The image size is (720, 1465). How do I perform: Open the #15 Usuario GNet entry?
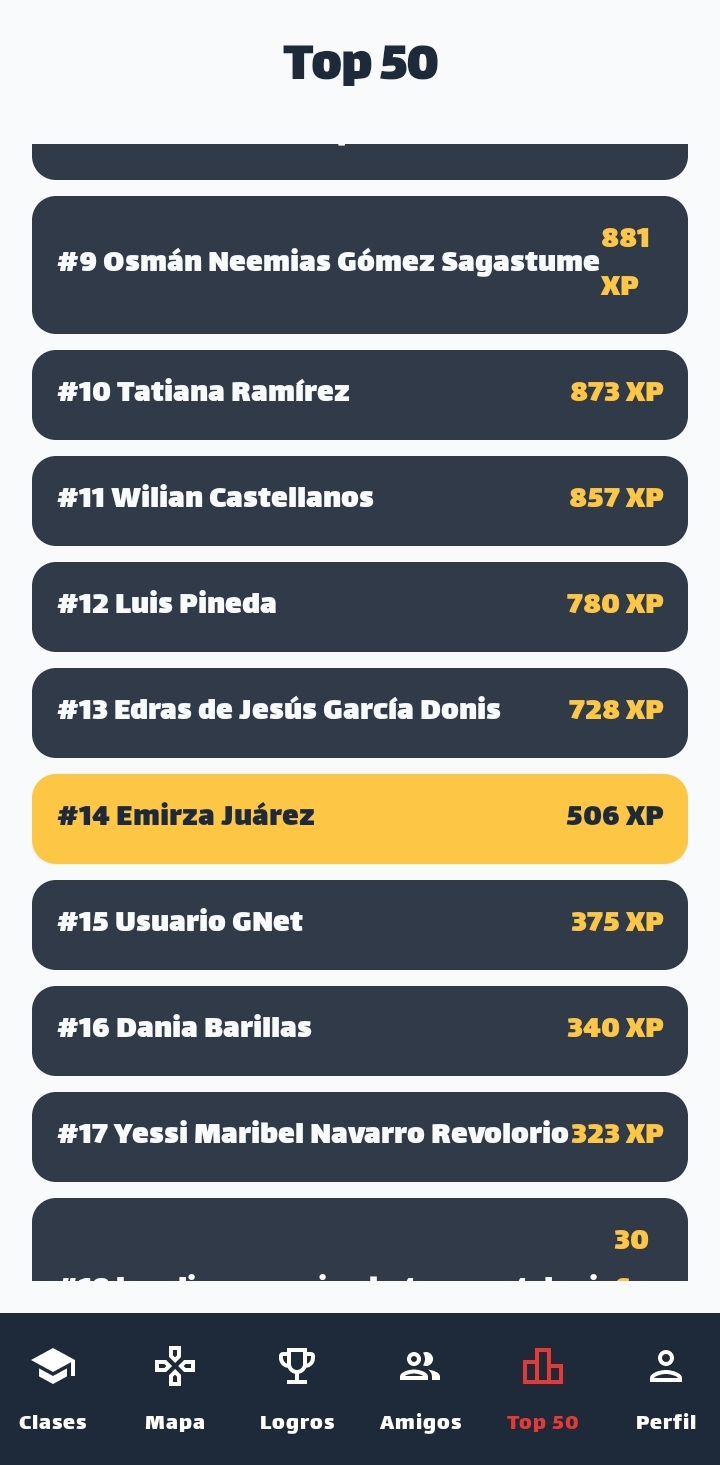point(360,924)
